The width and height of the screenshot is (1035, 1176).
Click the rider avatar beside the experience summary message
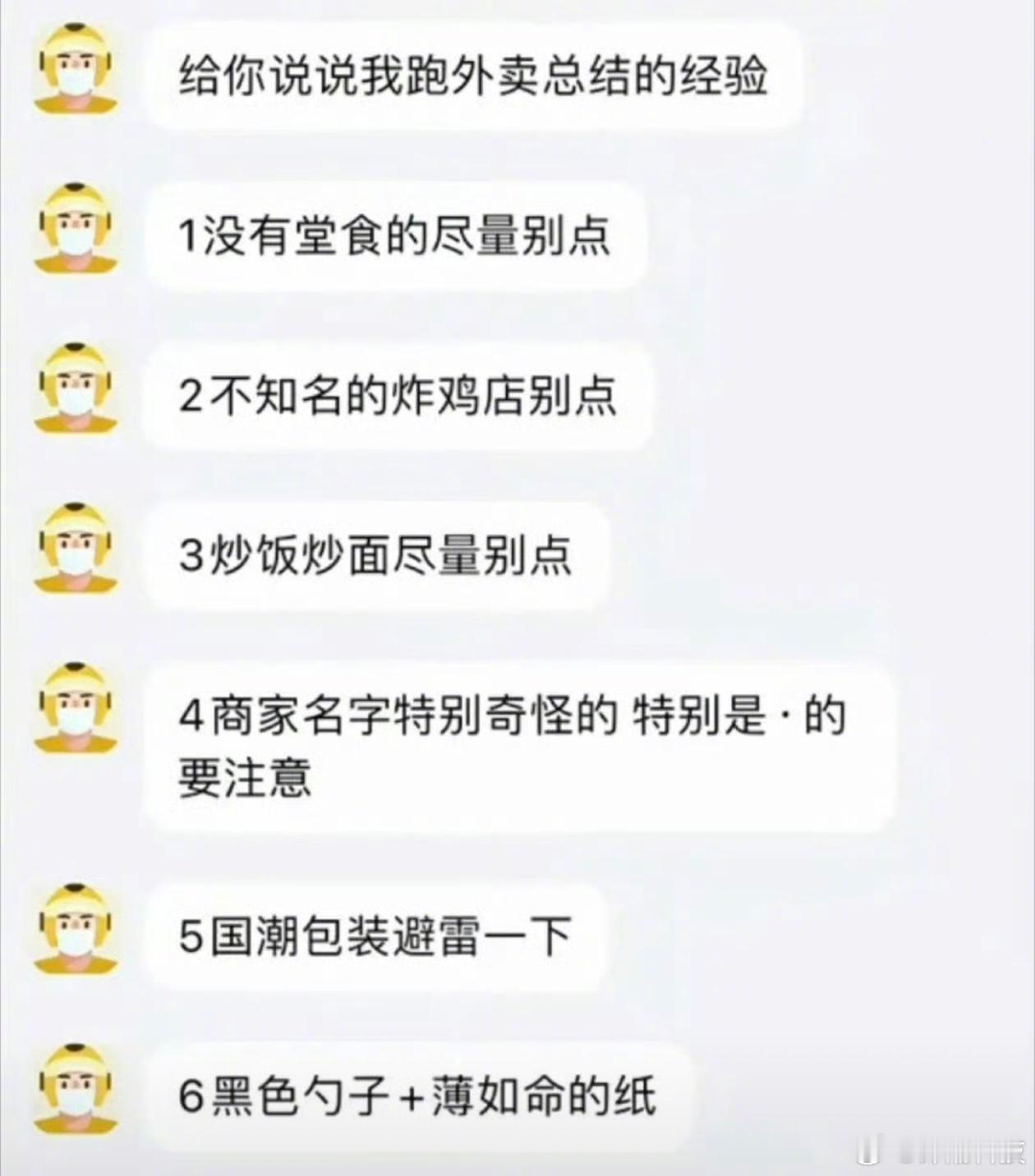74,70
